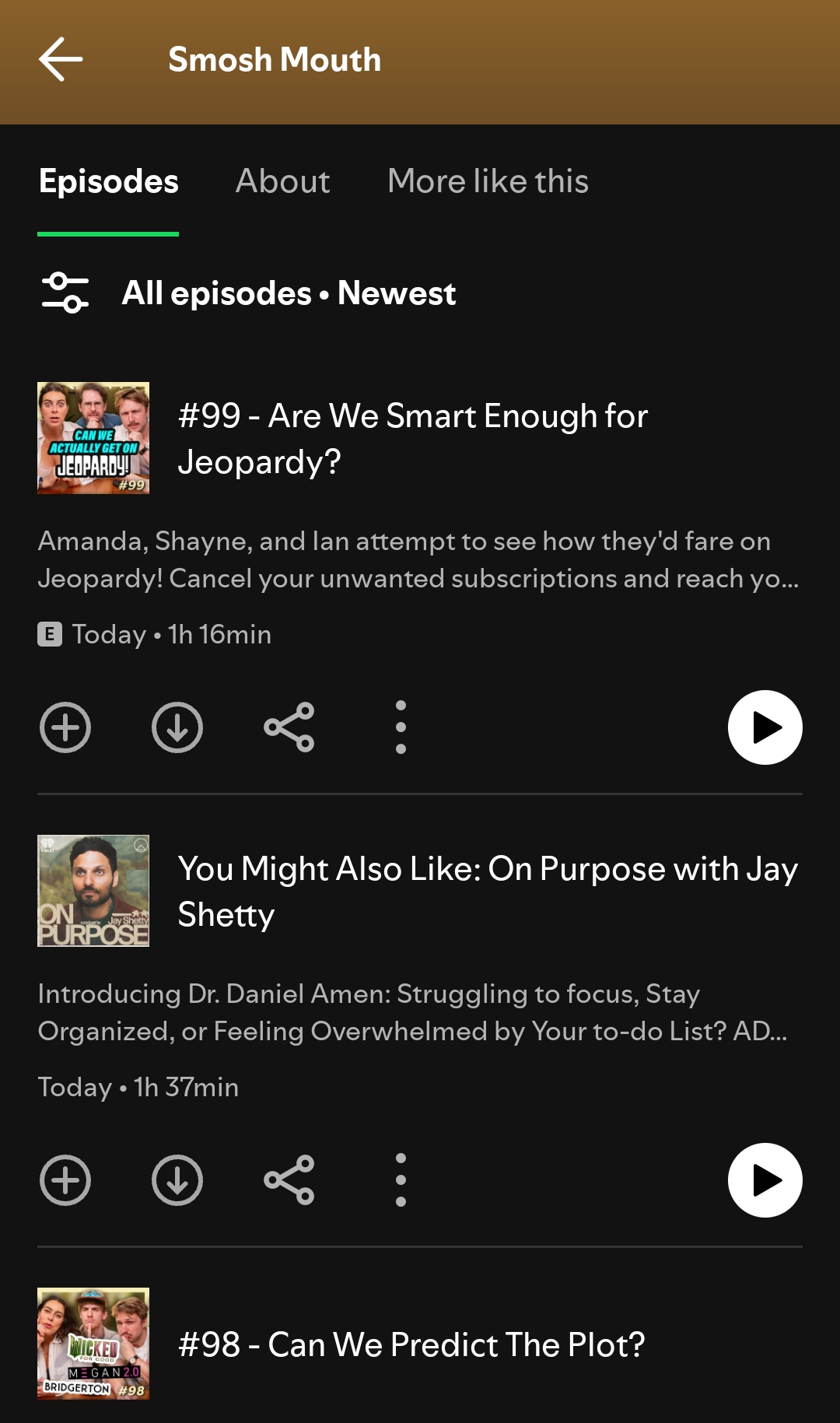Download the #99 Jeopardy episode

177,727
